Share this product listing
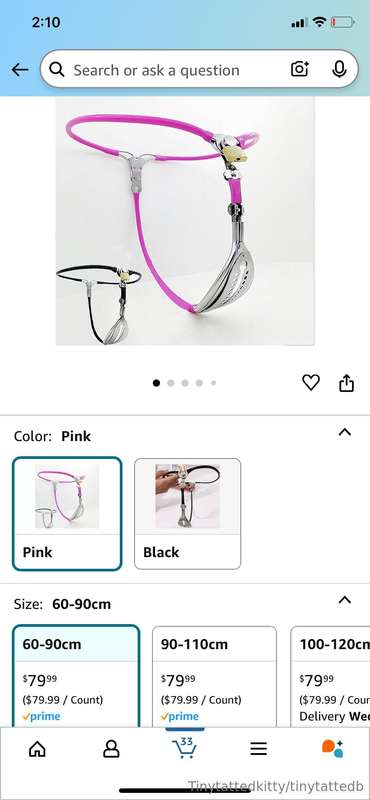370x800 pixels. coord(347,383)
